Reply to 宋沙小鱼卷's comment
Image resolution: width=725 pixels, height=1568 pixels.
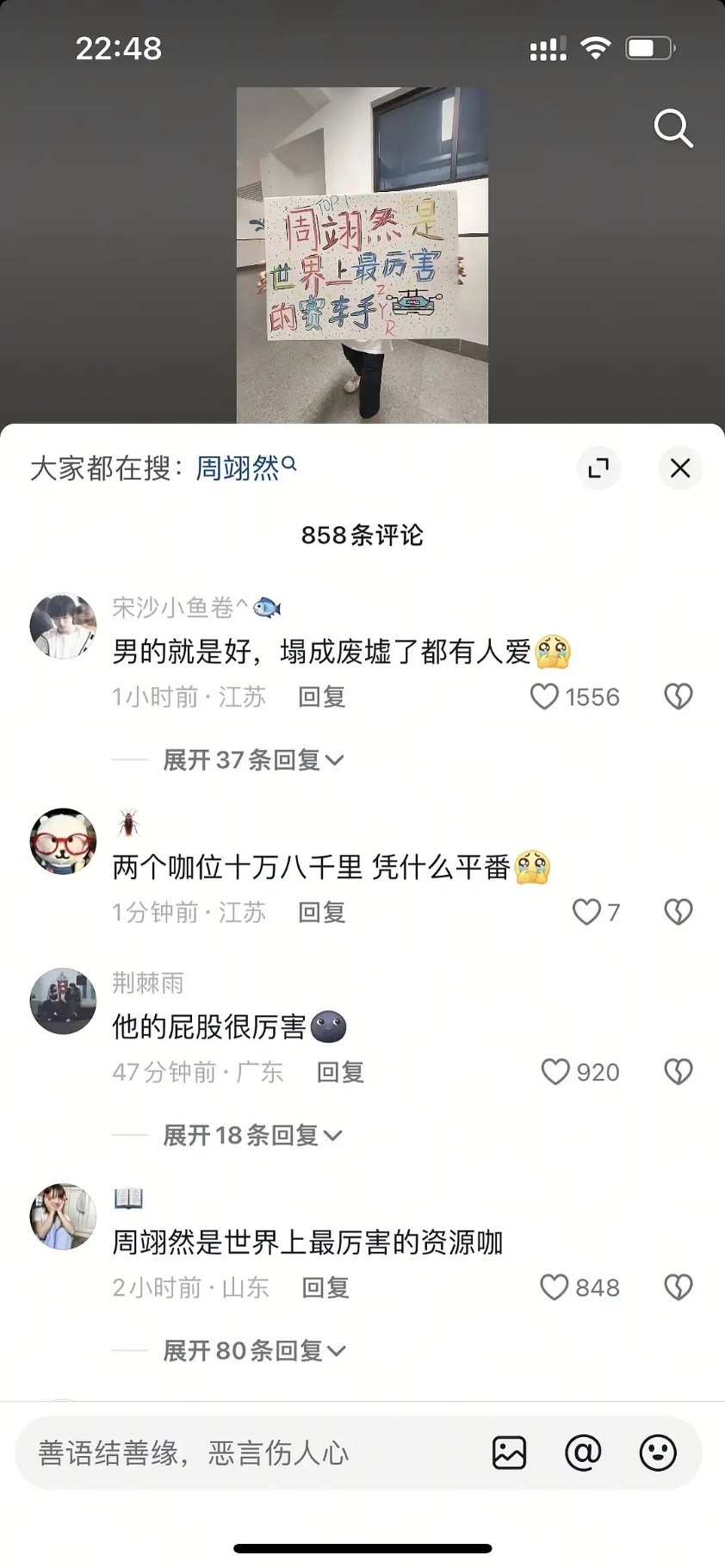pos(322,697)
